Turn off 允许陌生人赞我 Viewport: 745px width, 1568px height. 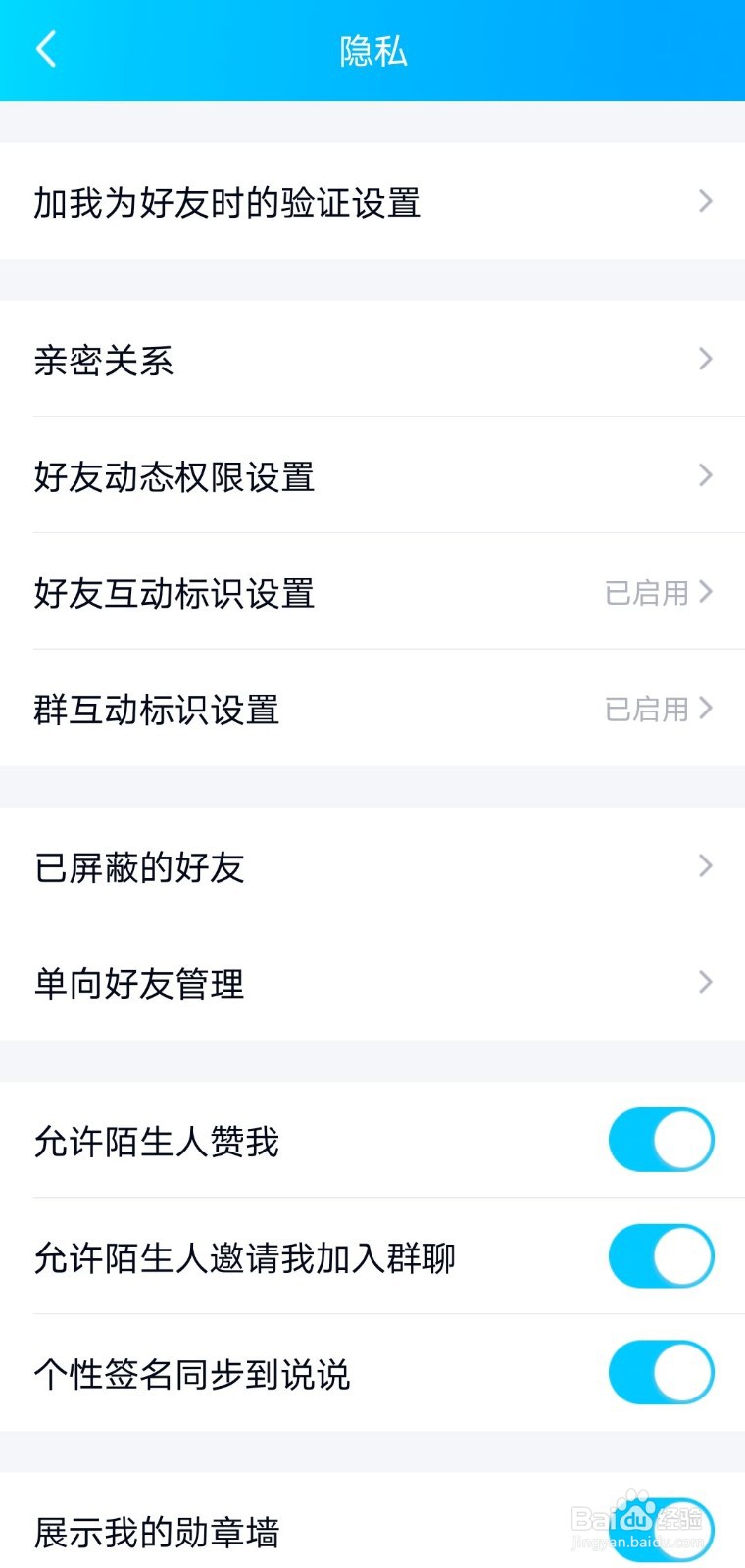click(x=661, y=1141)
